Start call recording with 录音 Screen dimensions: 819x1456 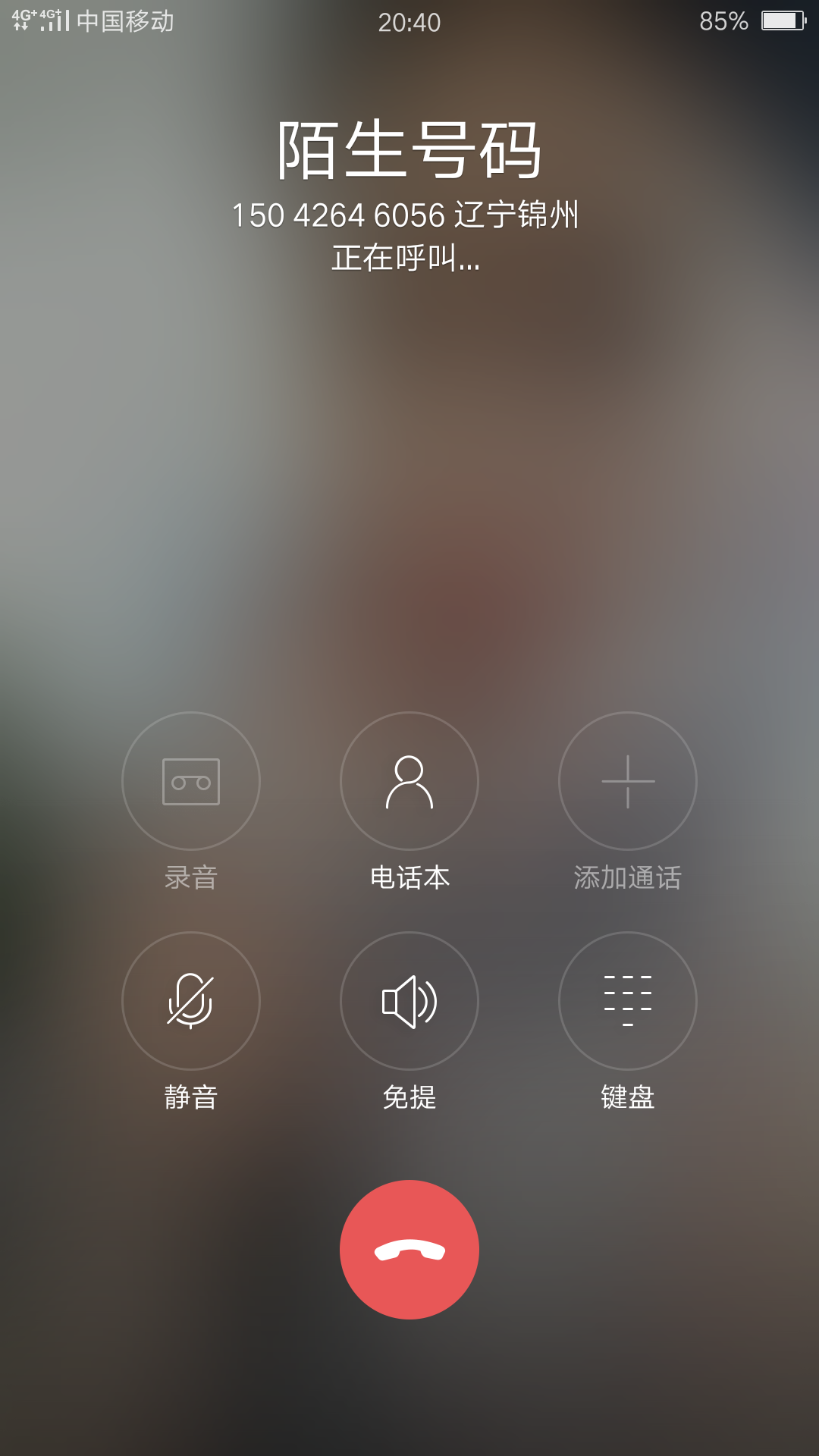click(191, 781)
